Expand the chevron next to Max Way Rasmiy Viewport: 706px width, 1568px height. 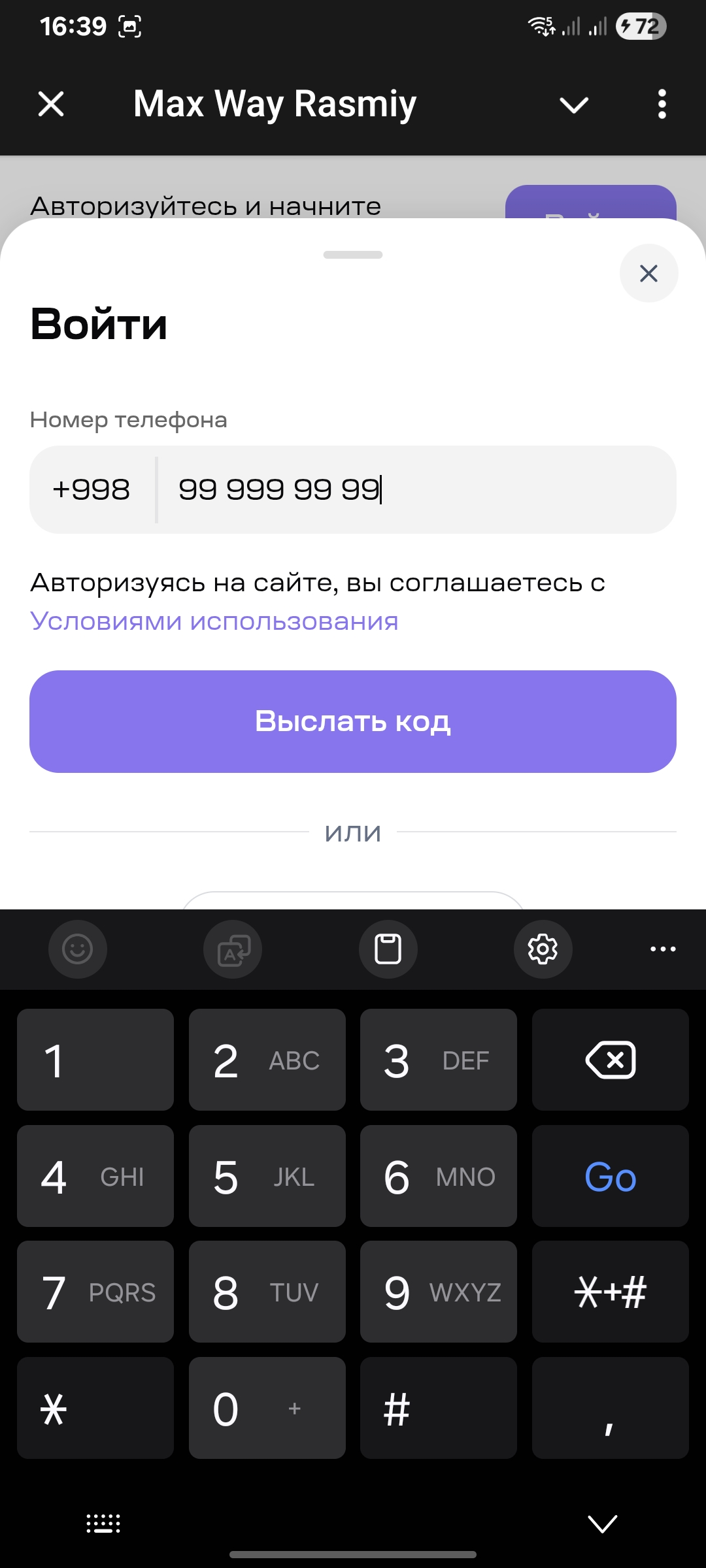tap(574, 105)
